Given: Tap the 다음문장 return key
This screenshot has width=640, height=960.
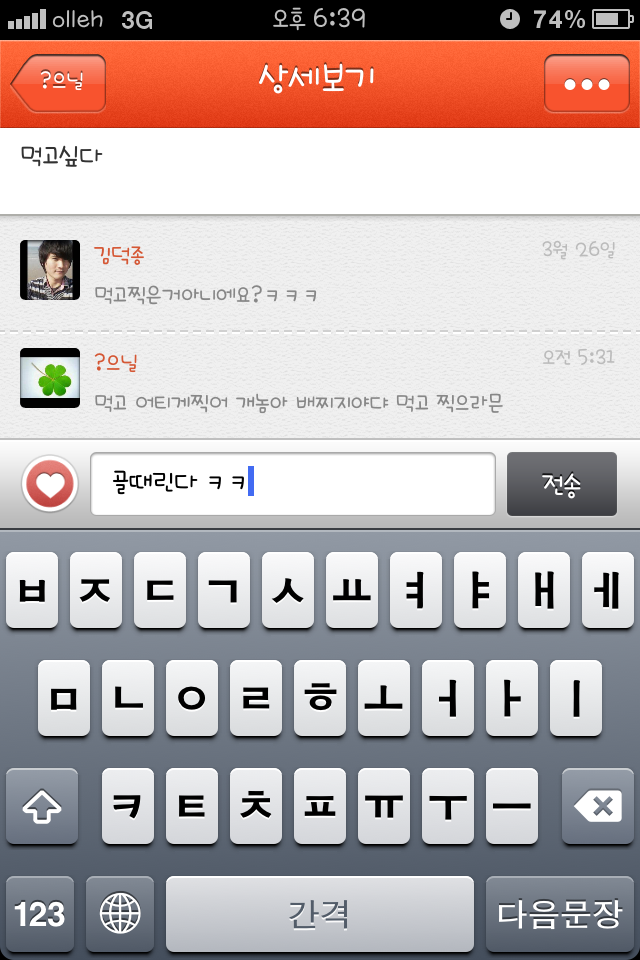Looking at the screenshot, I should 560,914.
